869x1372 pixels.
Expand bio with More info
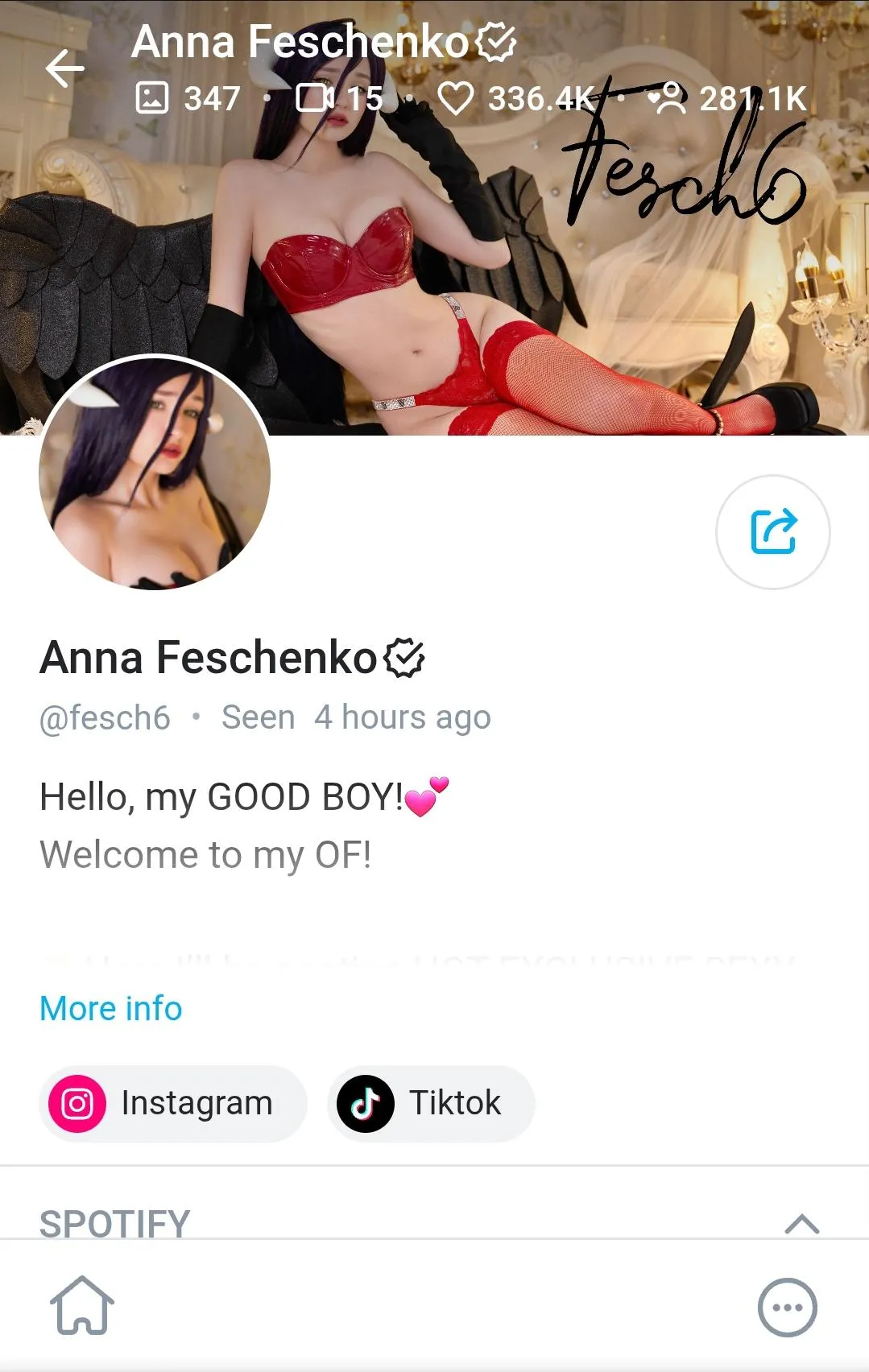[x=111, y=1008]
